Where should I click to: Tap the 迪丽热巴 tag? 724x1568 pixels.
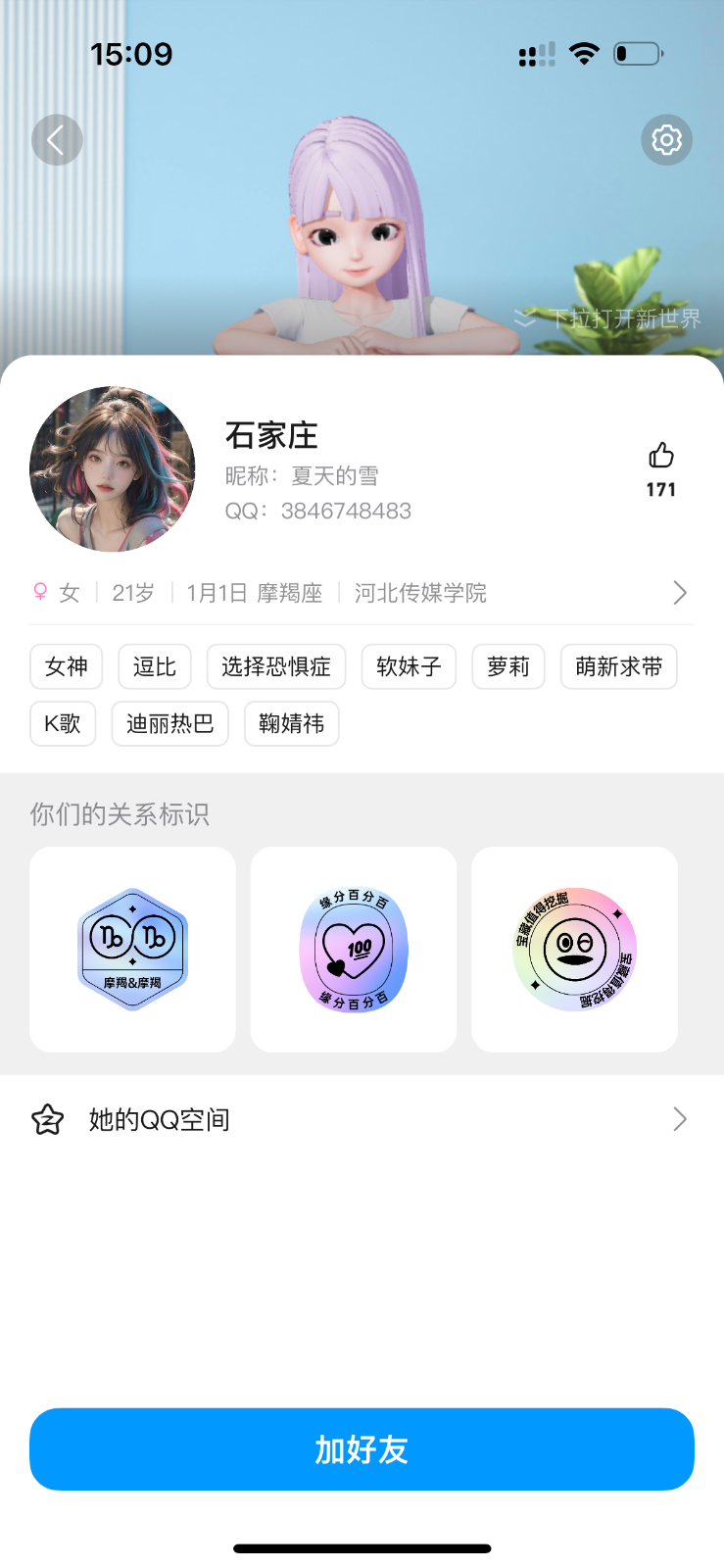tap(169, 724)
